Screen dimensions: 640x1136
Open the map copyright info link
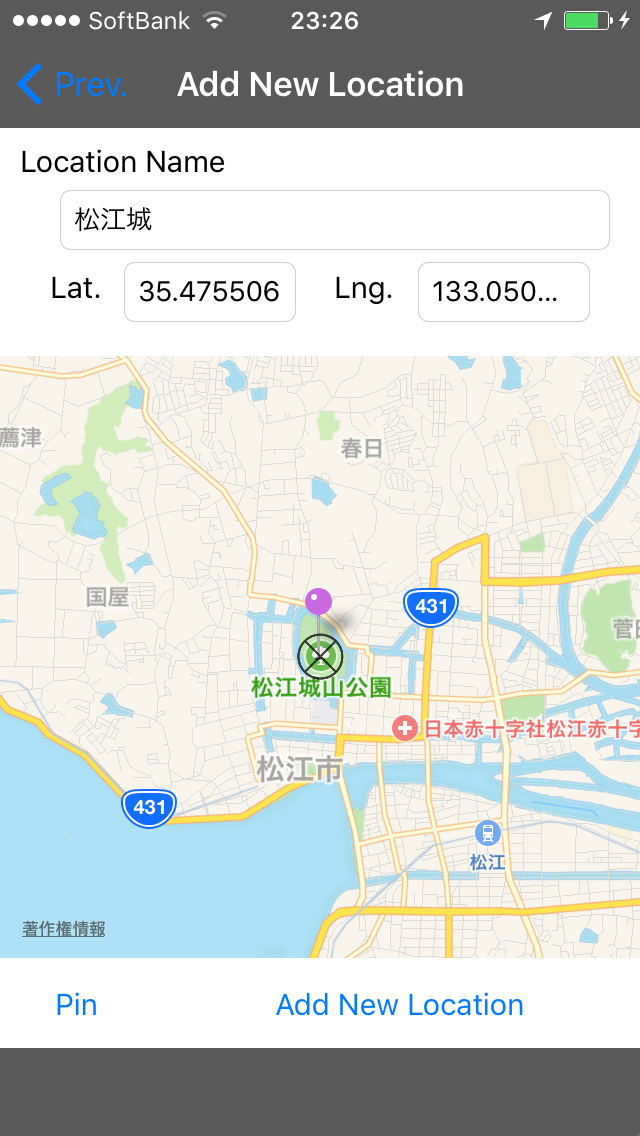point(64,929)
